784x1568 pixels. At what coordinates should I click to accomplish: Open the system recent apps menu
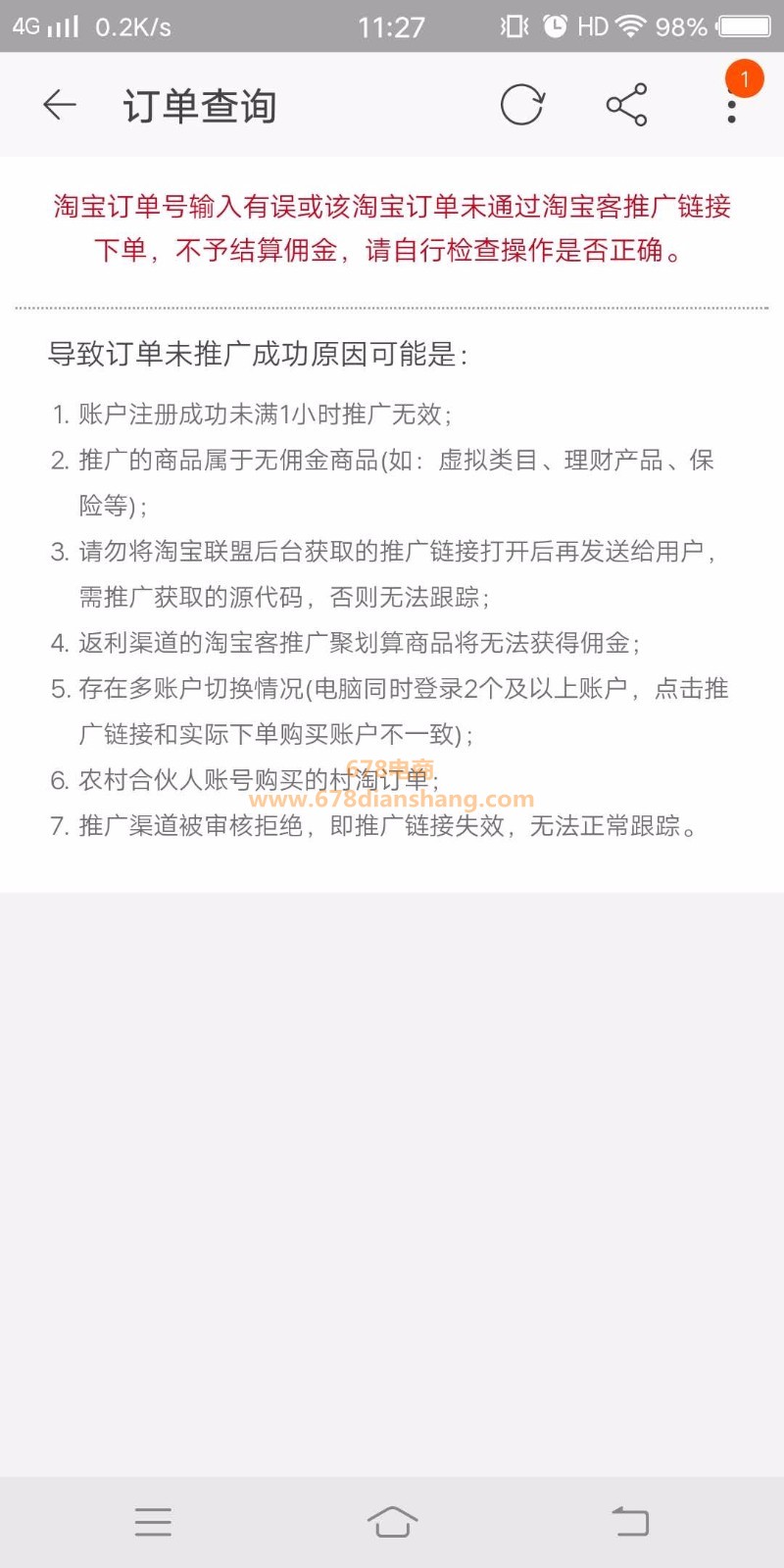click(x=153, y=1522)
